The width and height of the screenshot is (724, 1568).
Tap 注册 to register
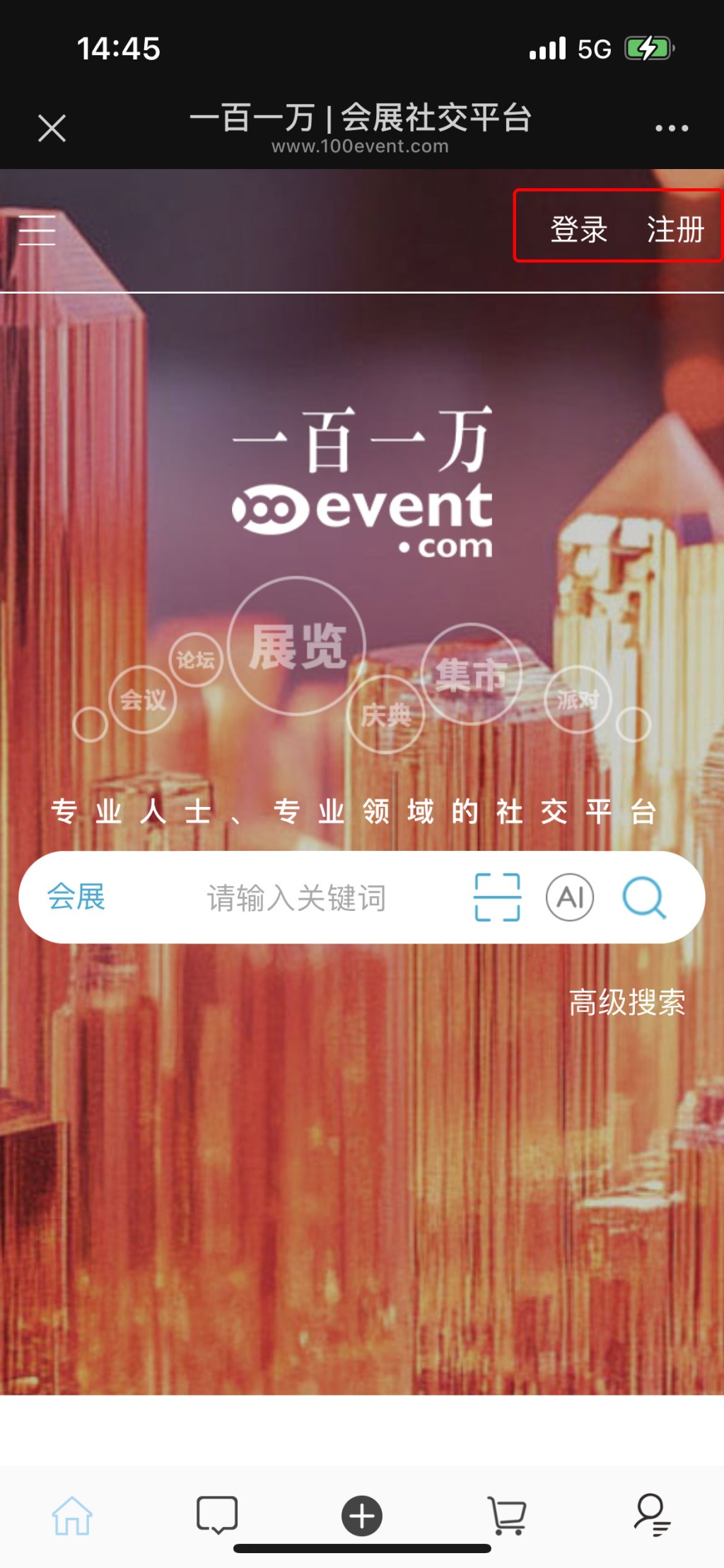click(x=675, y=229)
